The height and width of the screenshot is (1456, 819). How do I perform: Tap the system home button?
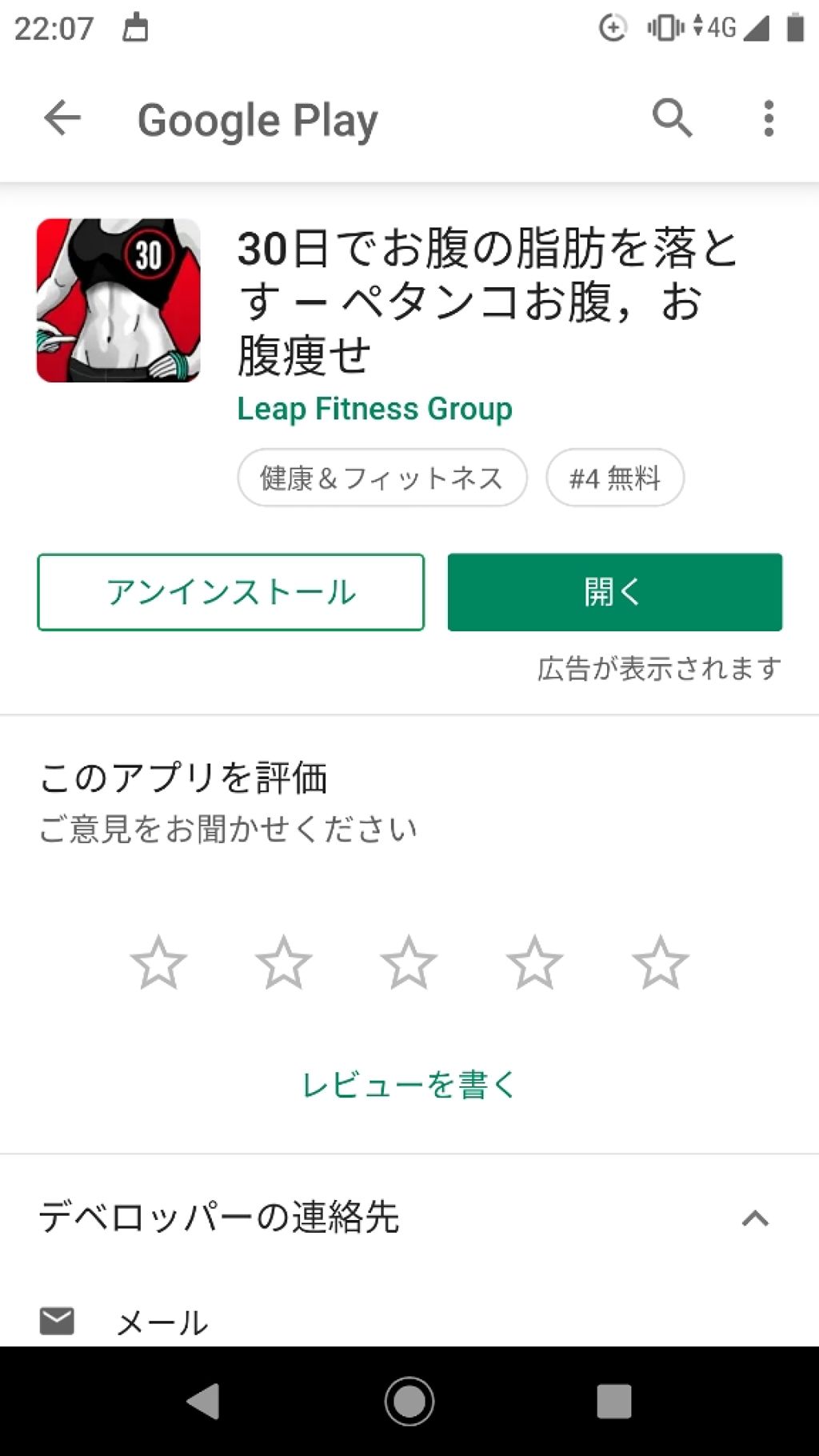[x=409, y=1401]
